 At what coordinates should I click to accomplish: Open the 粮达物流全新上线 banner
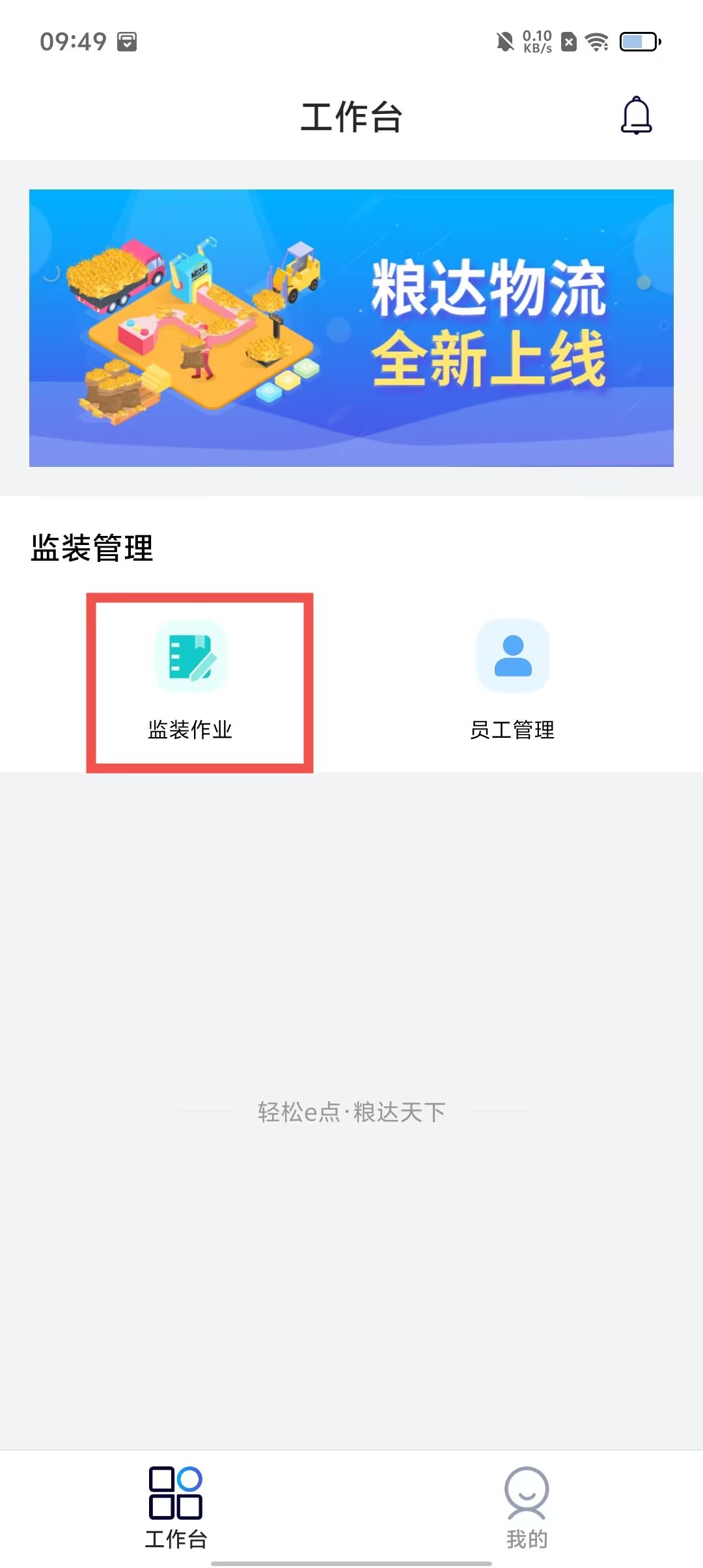pos(351,328)
